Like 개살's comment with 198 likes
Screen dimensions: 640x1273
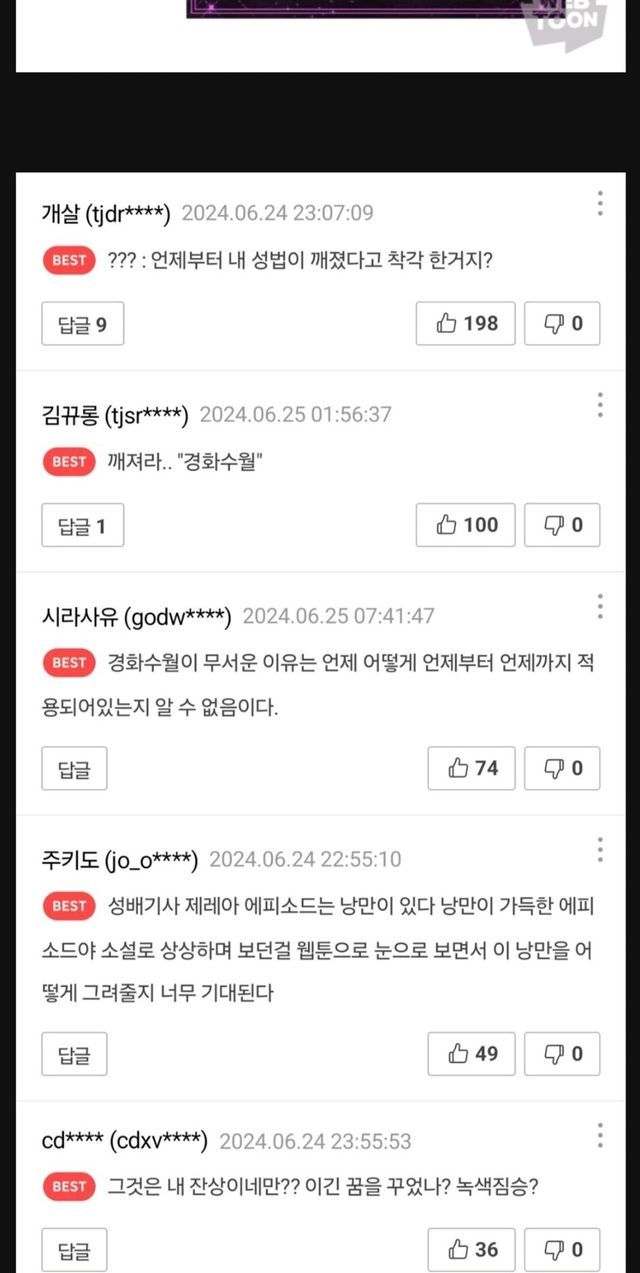tap(466, 324)
